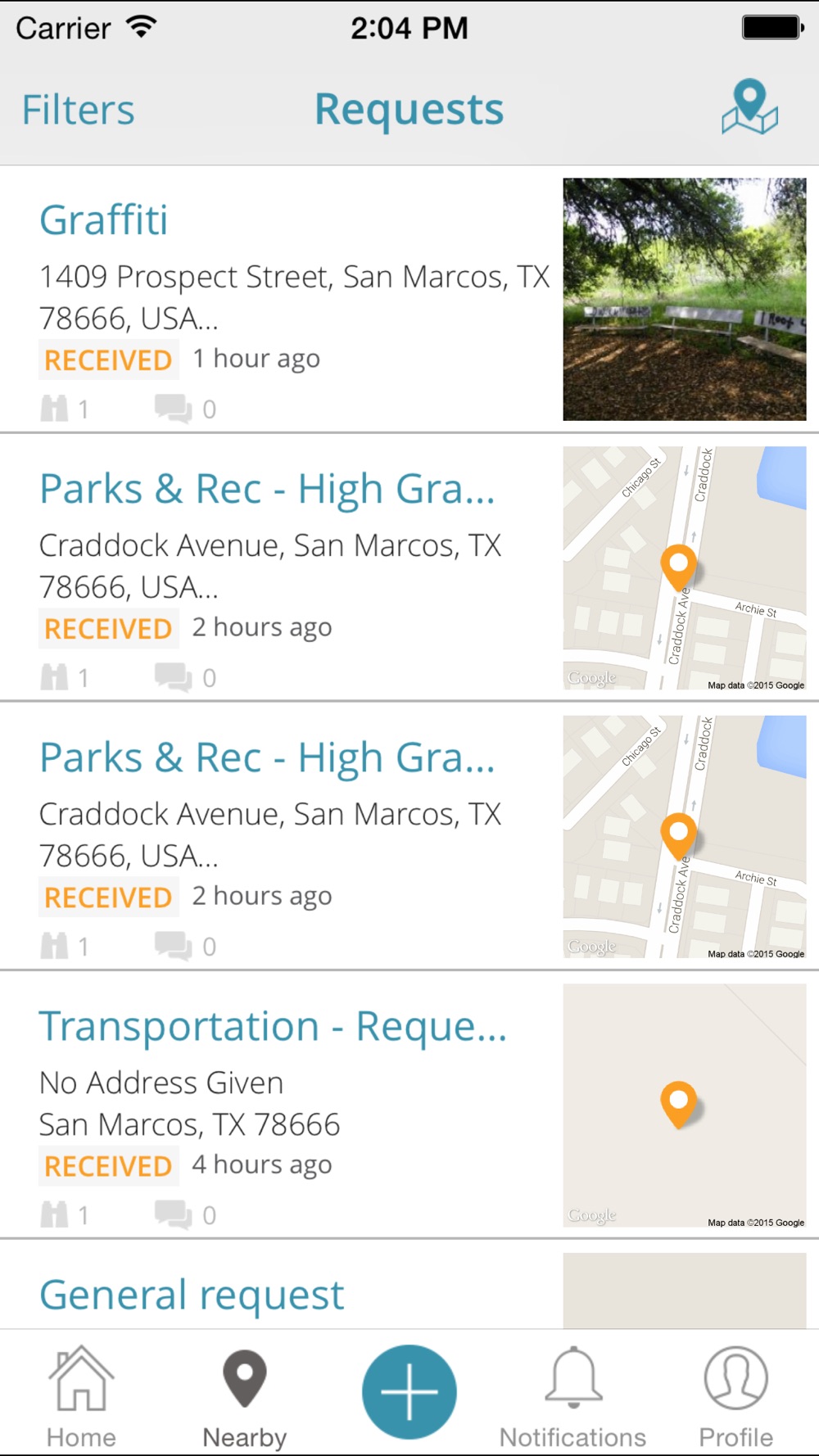This screenshot has width=819, height=1456.
Task: Open the General request entry
Action: pos(192,1295)
